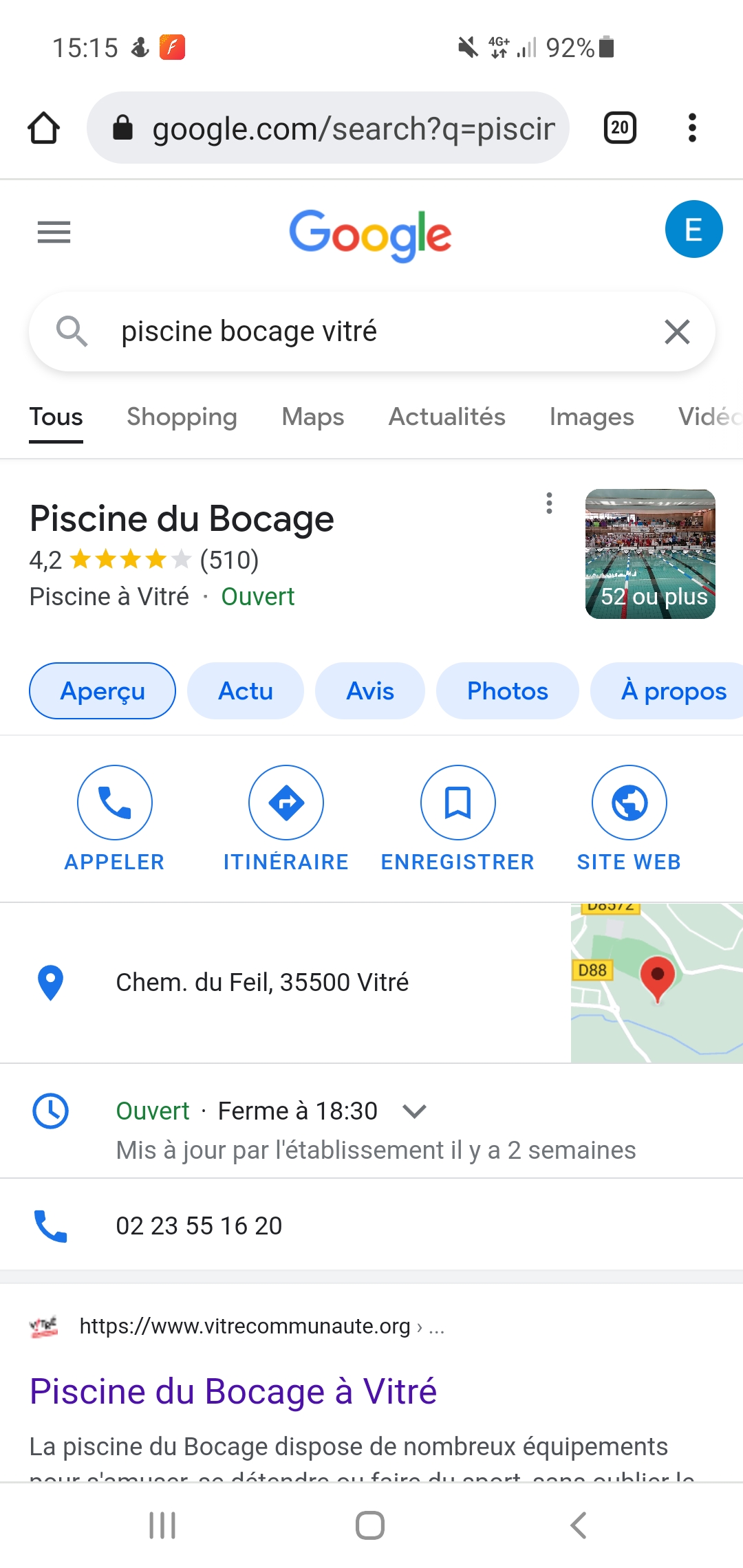Switch to the Maps results tab
The image size is (743, 1568).
[x=312, y=417]
